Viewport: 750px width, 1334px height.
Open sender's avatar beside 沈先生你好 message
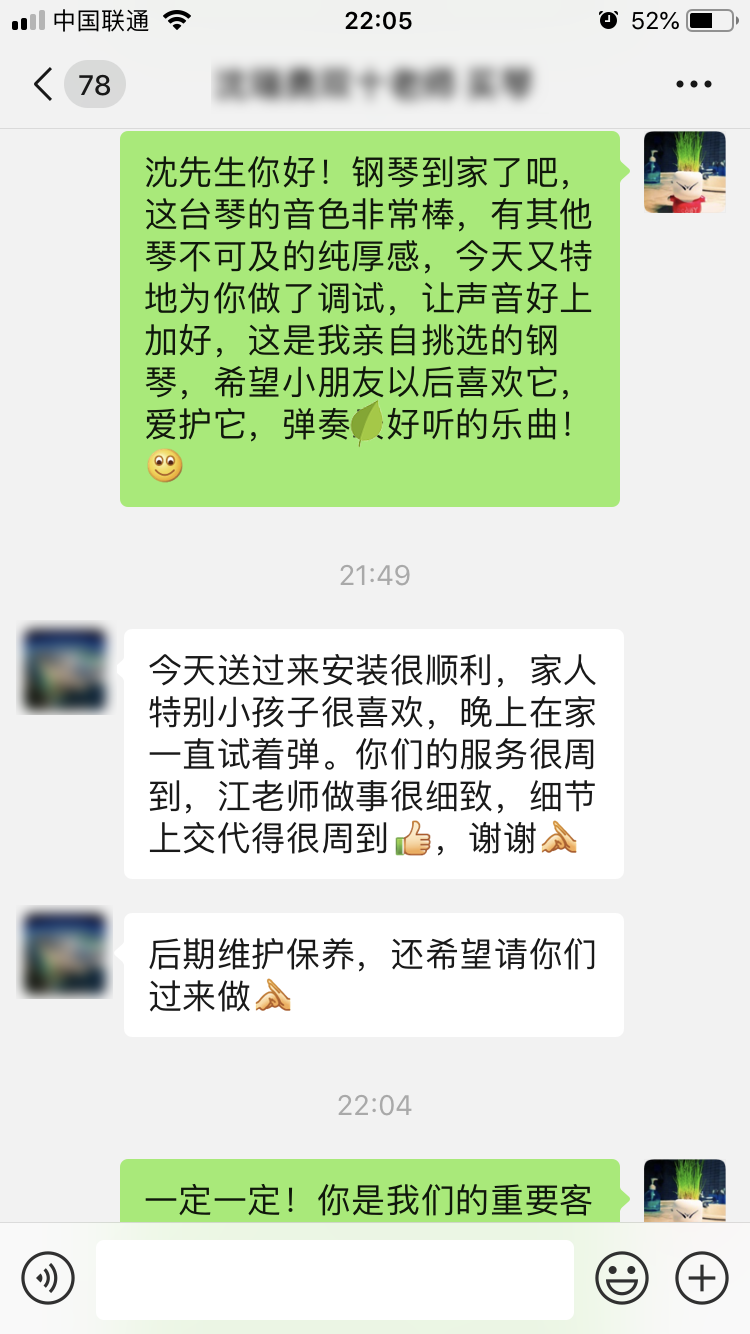pyautogui.click(x=684, y=172)
